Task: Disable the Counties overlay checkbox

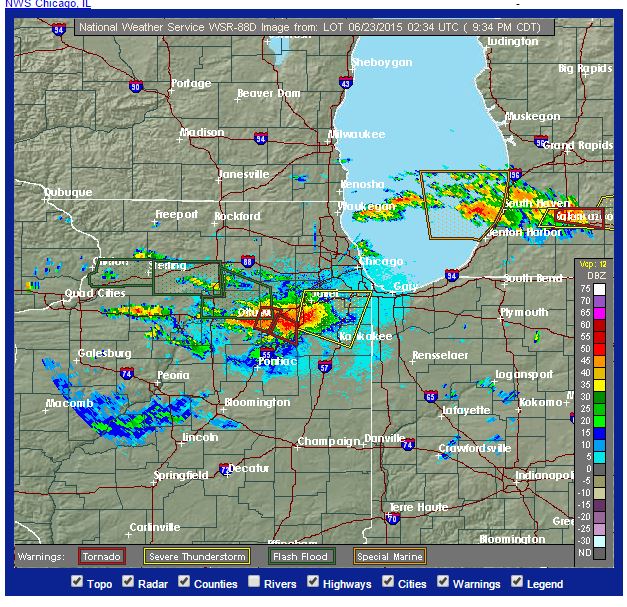Action: tap(186, 582)
